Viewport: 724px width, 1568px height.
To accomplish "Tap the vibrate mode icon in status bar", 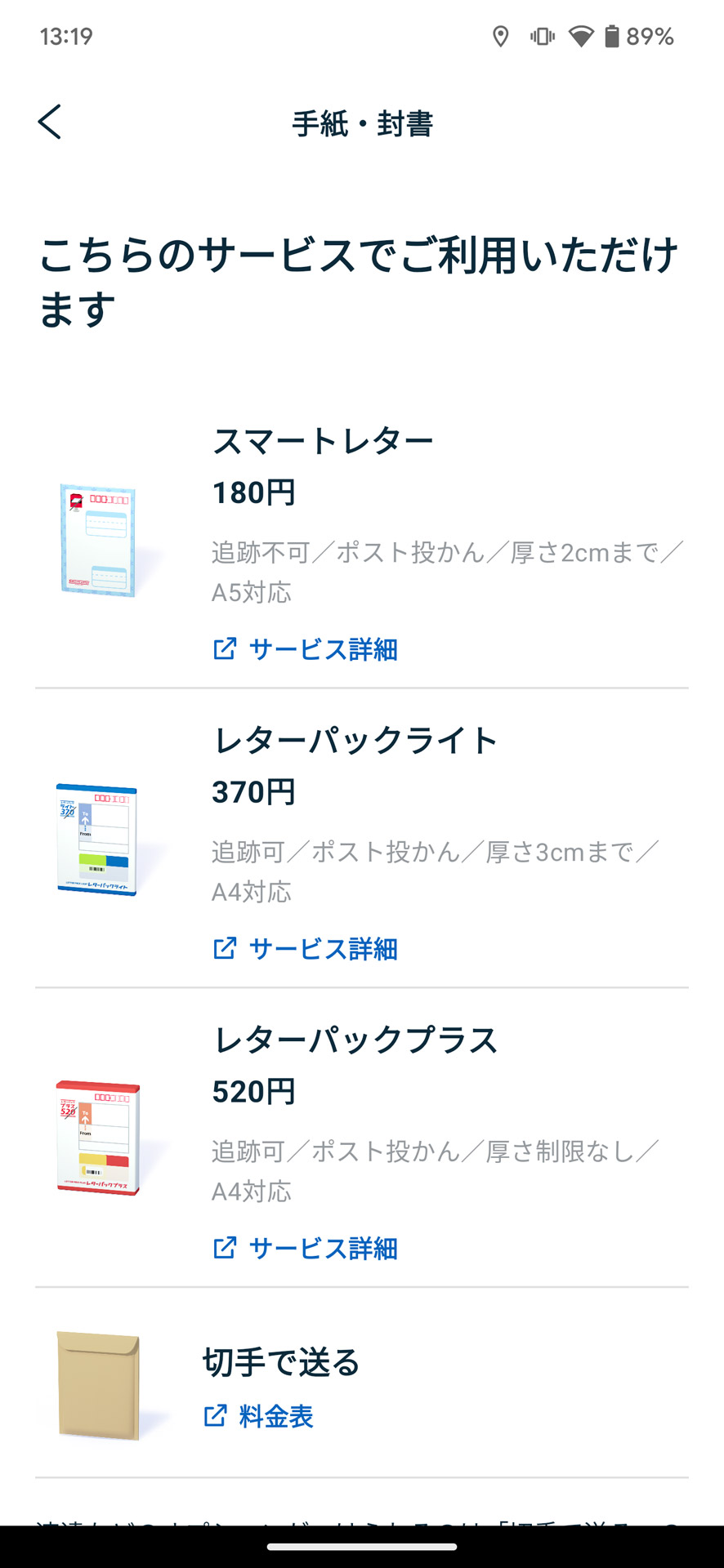I will [x=542, y=36].
